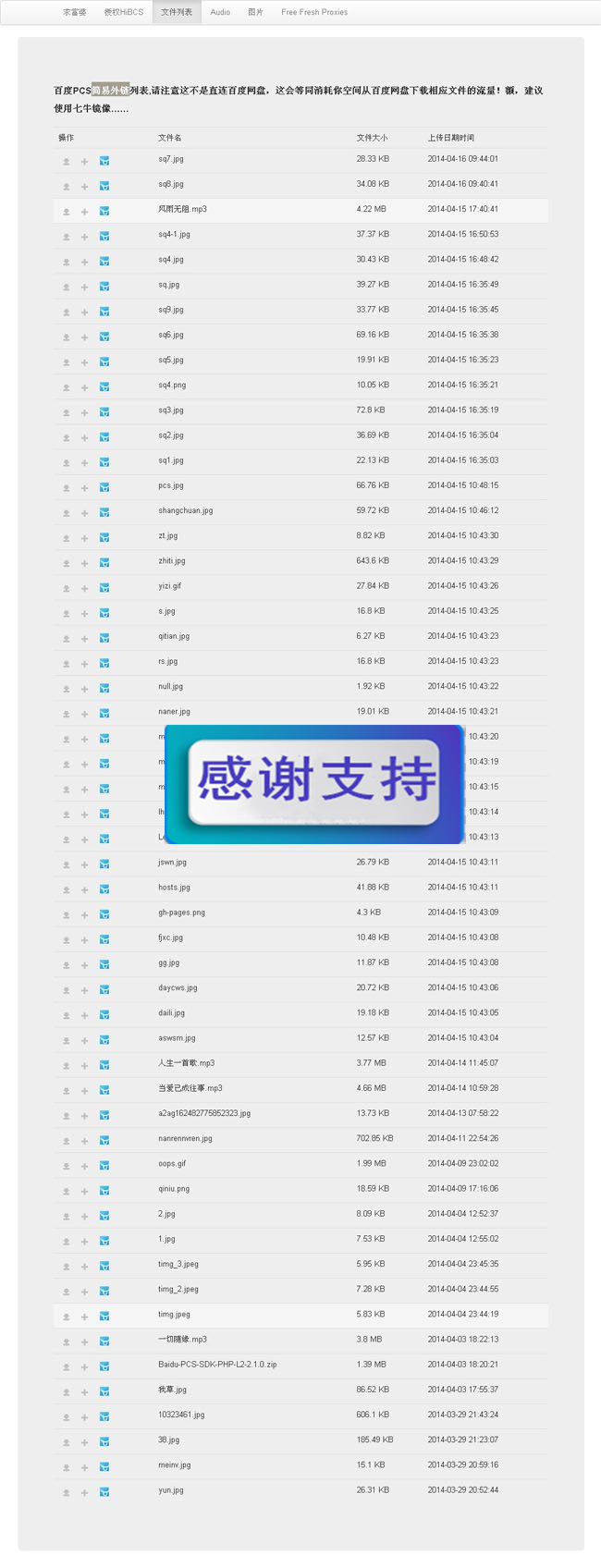Tap the blue icon for 人生一首歌.mp3
Viewport: 601px width, 1568px height.
(104, 1065)
